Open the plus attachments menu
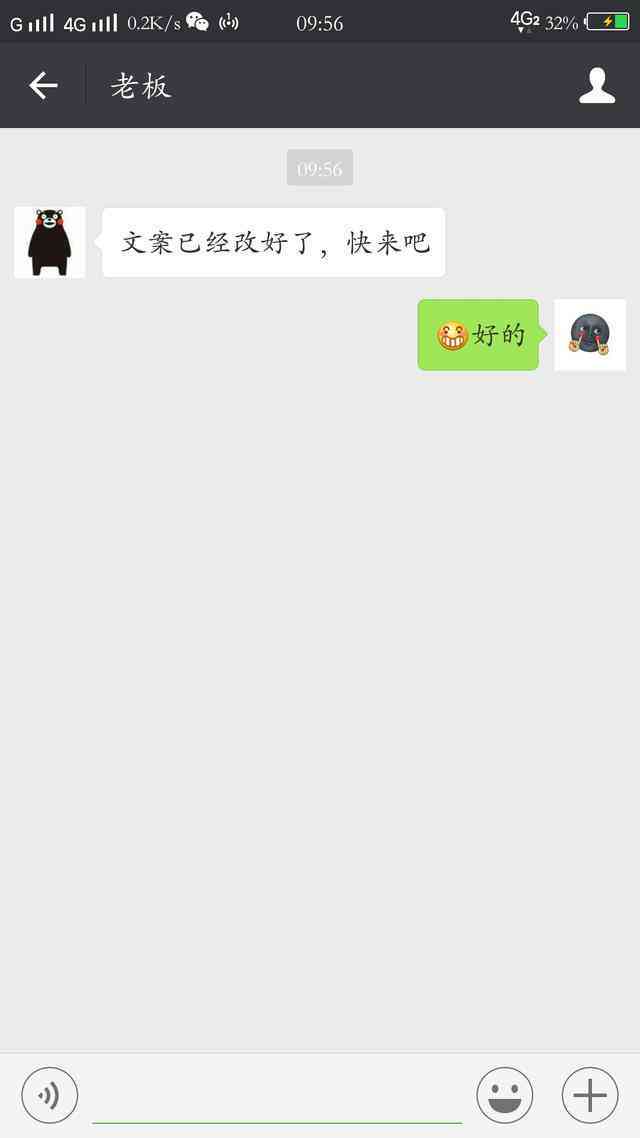The height and width of the screenshot is (1138, 640). (590, 1096)
